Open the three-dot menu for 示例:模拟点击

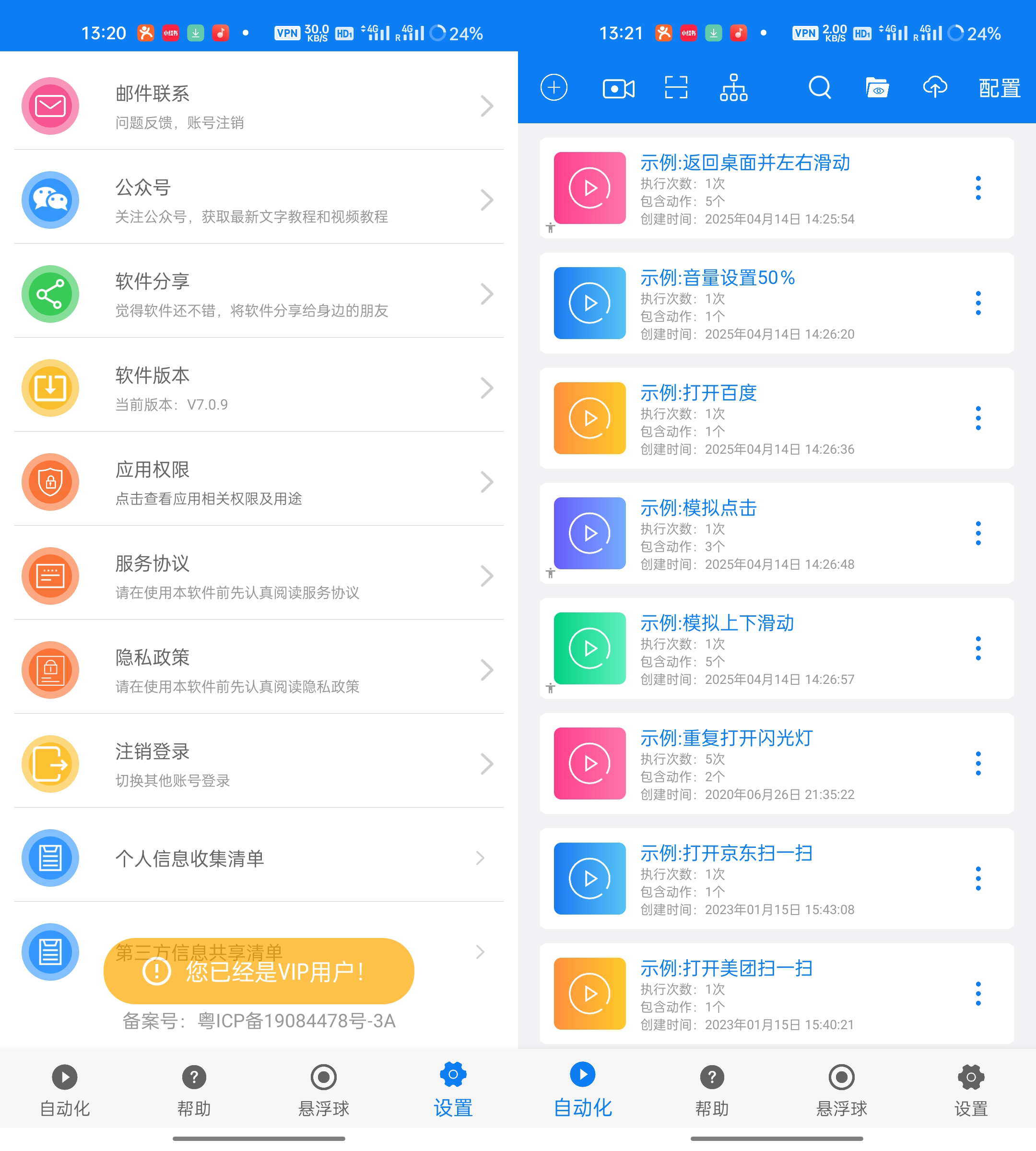978,533
